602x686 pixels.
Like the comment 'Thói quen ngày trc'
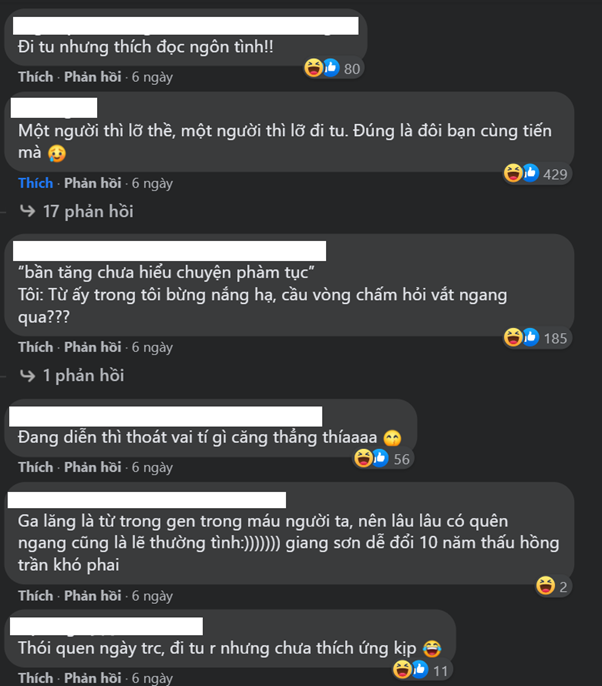click(x=35, y=678)
